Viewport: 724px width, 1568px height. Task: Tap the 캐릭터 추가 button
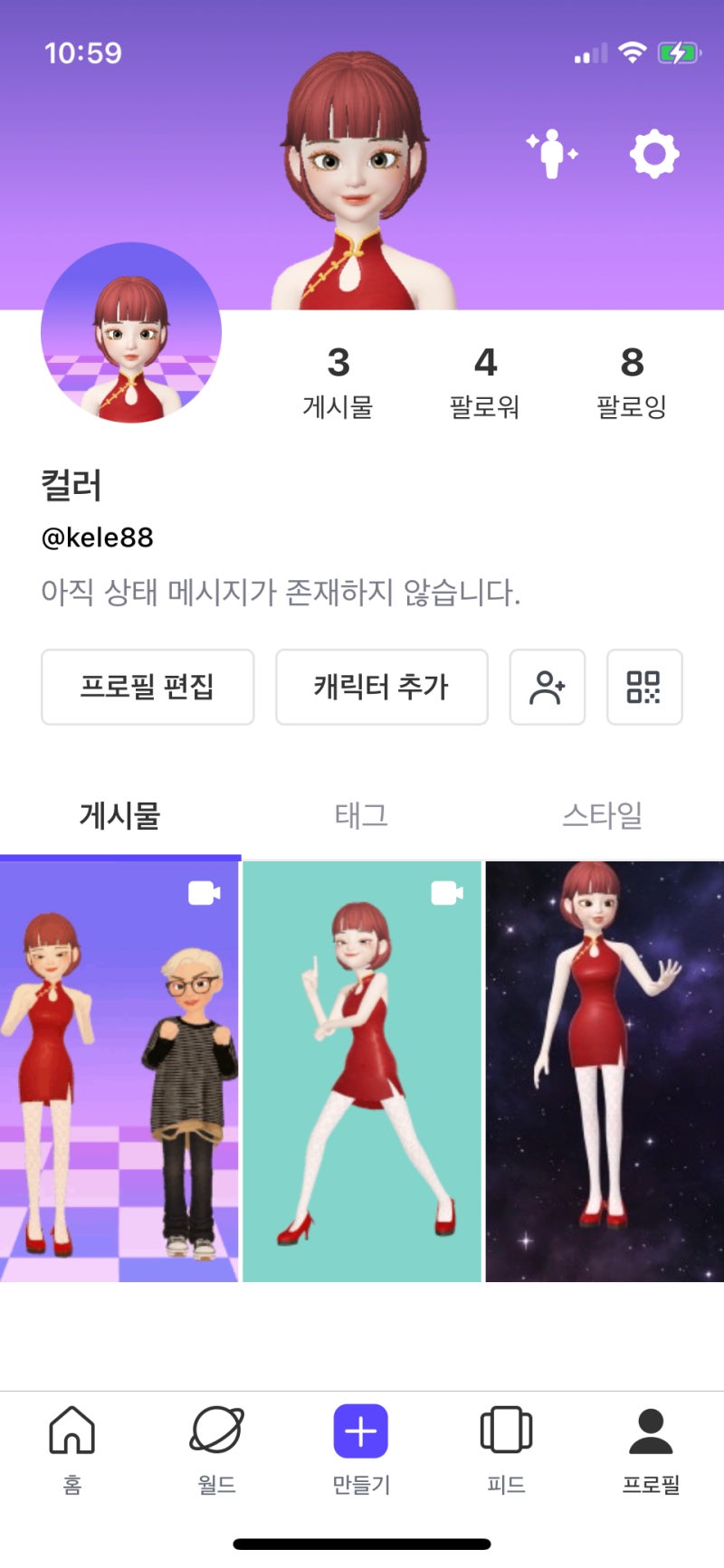pos(381,688)
